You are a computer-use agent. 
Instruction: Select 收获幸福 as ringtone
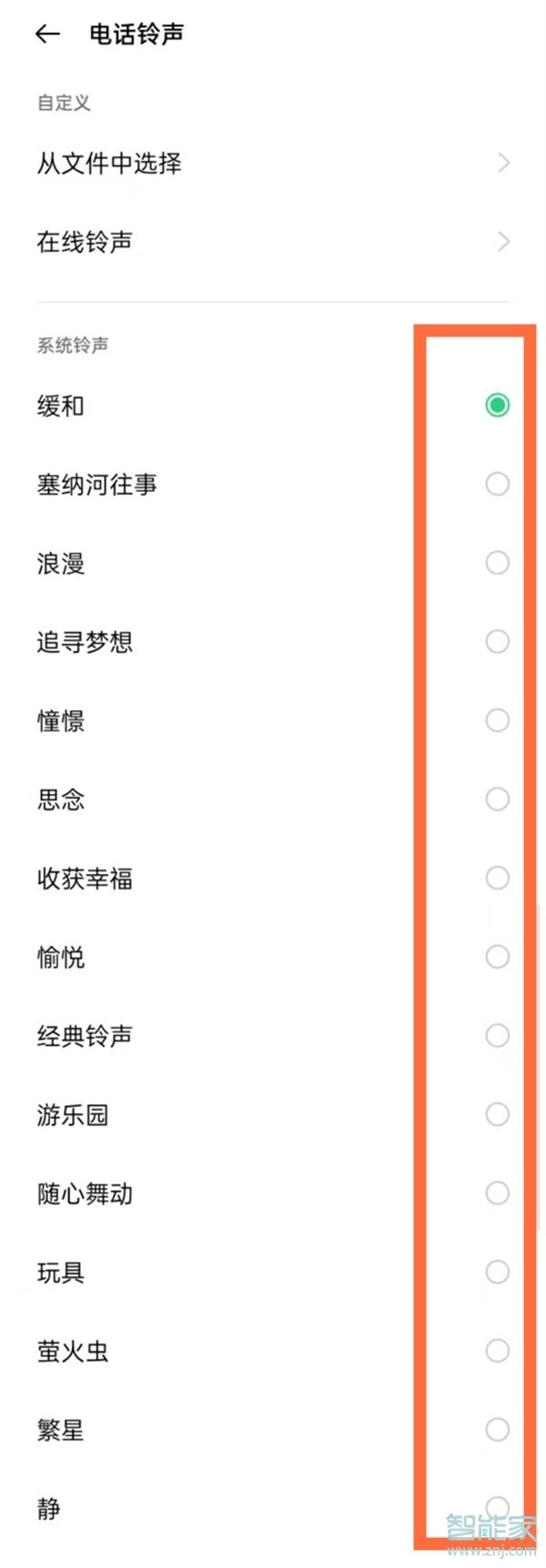(x=497, y=878)
